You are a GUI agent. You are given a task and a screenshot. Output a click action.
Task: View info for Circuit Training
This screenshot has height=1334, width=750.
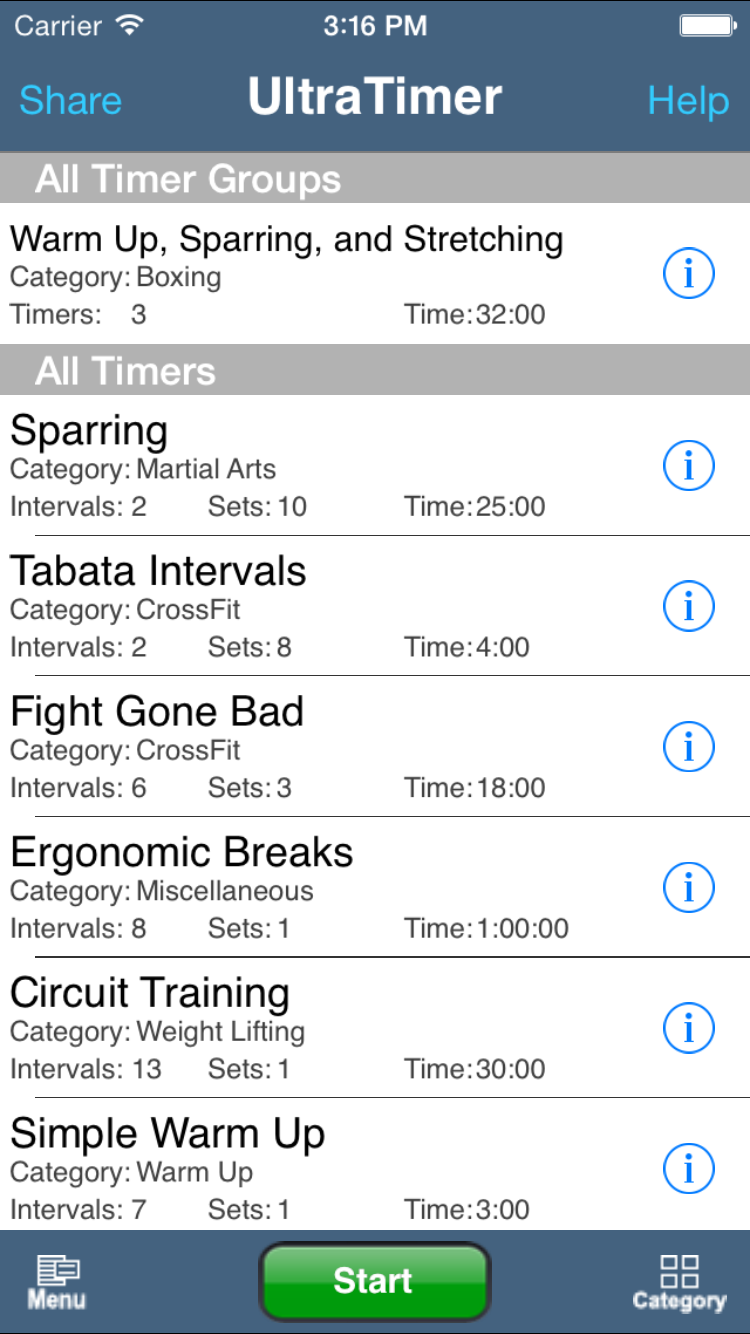[689, 1027]
